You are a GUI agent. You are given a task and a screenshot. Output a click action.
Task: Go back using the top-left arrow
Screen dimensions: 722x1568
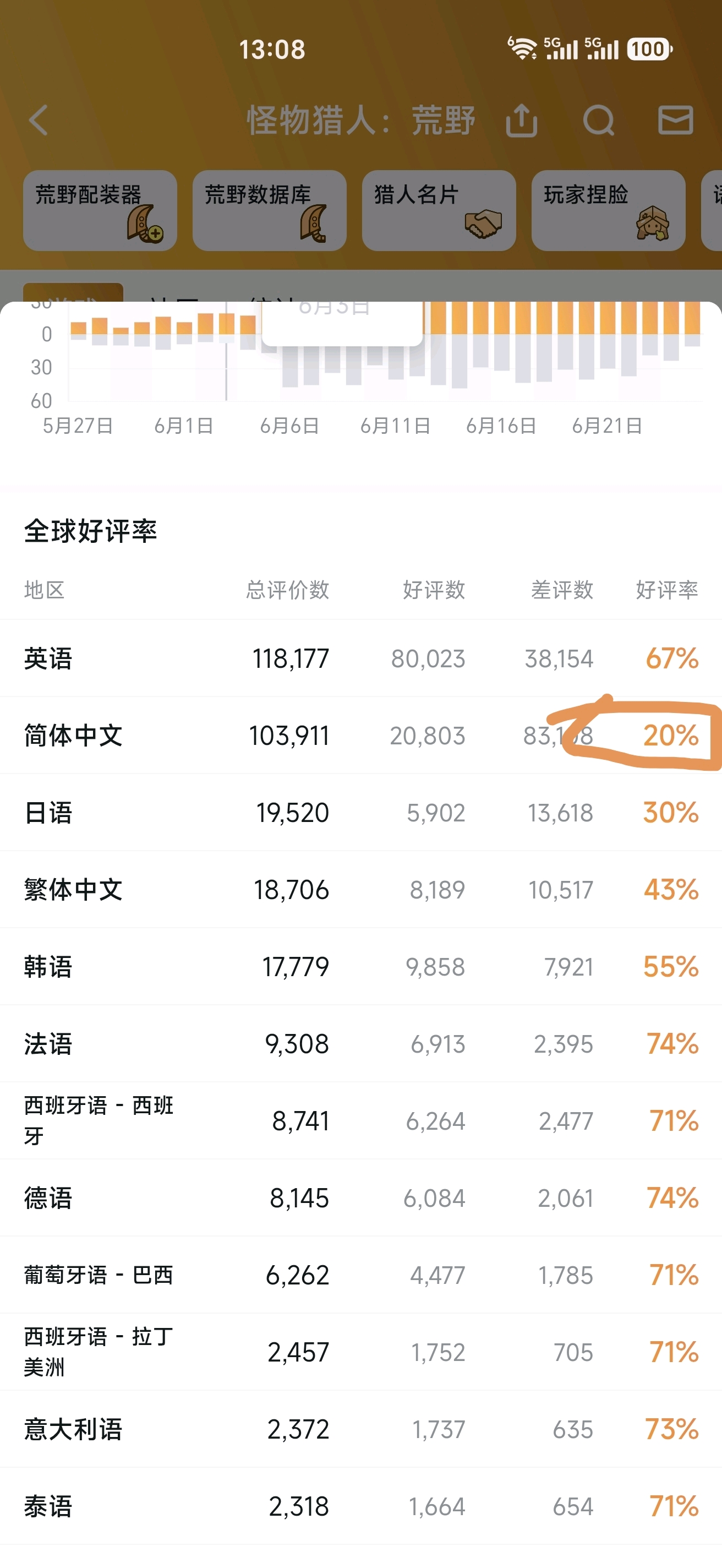[39, 120]
